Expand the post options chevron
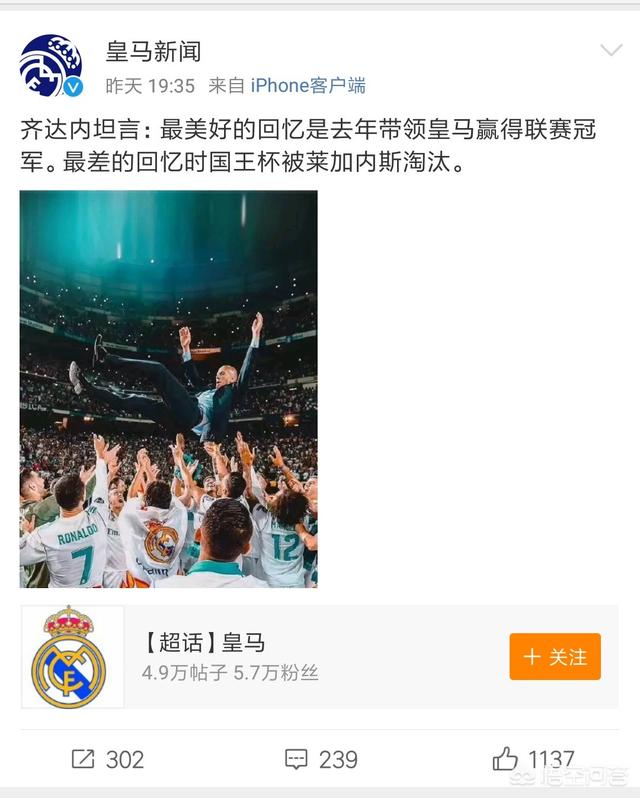This screenshot has width=640, height=798. click(611, 50)
